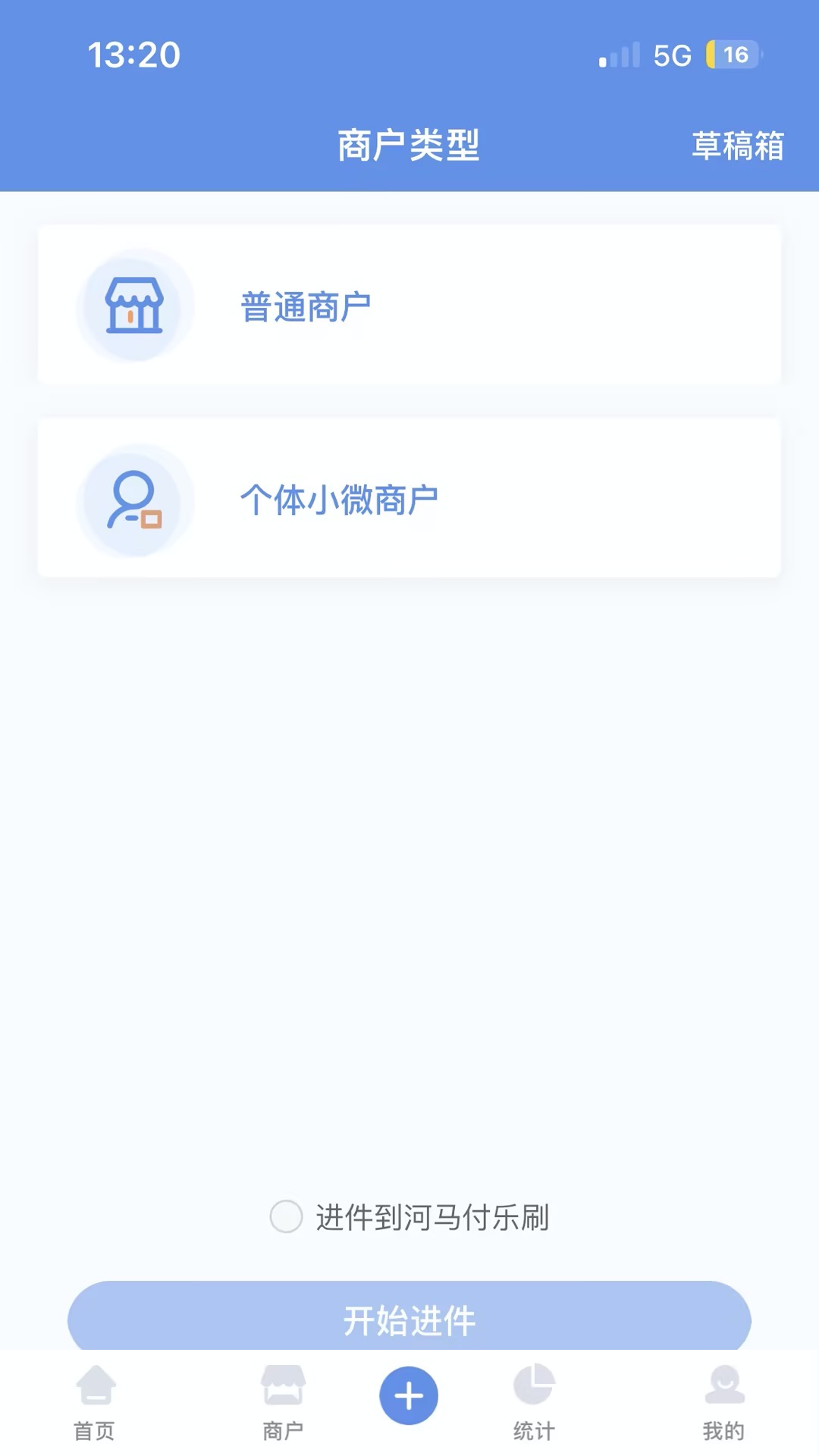
Task: Expand the 草稿箱 drafts section
Action: pos(739,146)
